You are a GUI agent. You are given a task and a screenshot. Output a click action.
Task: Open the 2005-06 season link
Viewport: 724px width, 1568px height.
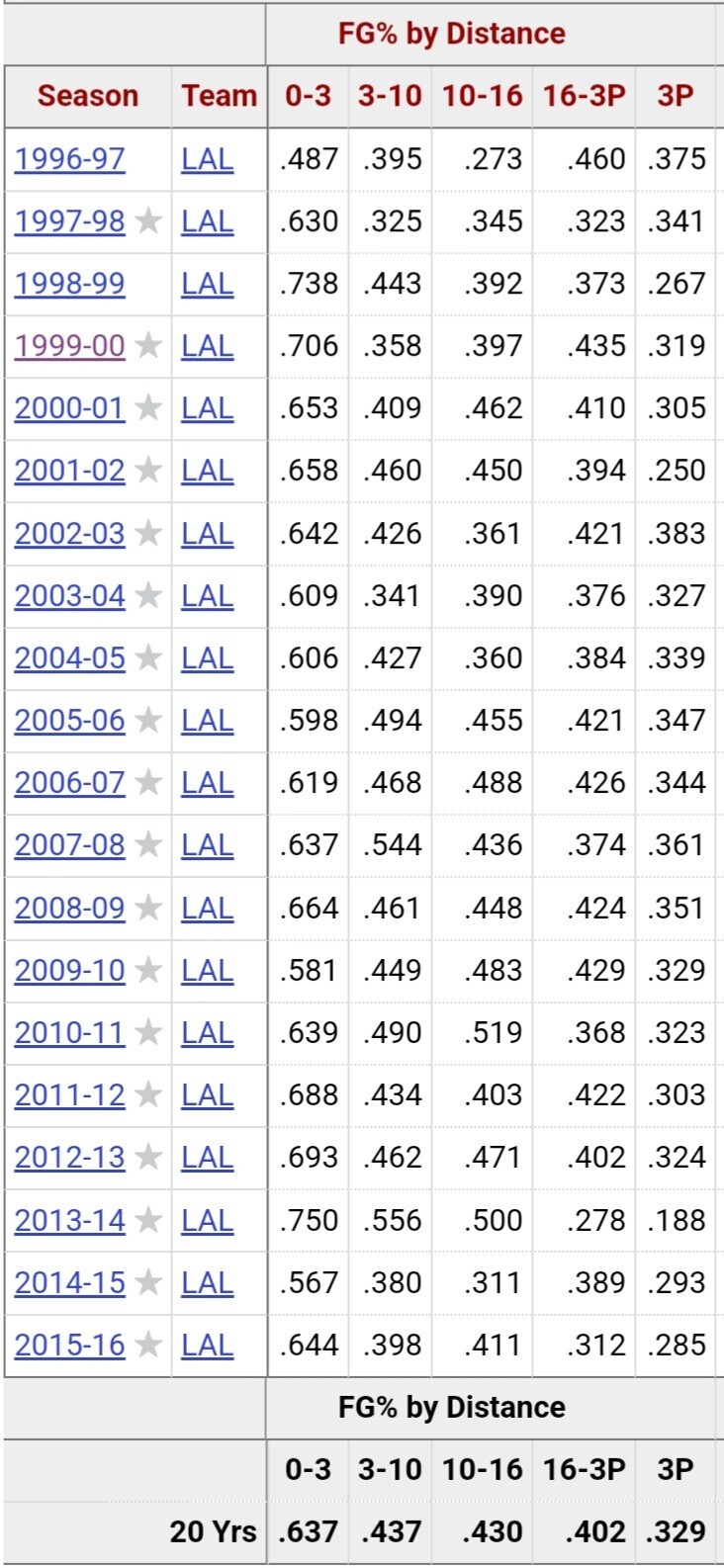coord(69,721)
